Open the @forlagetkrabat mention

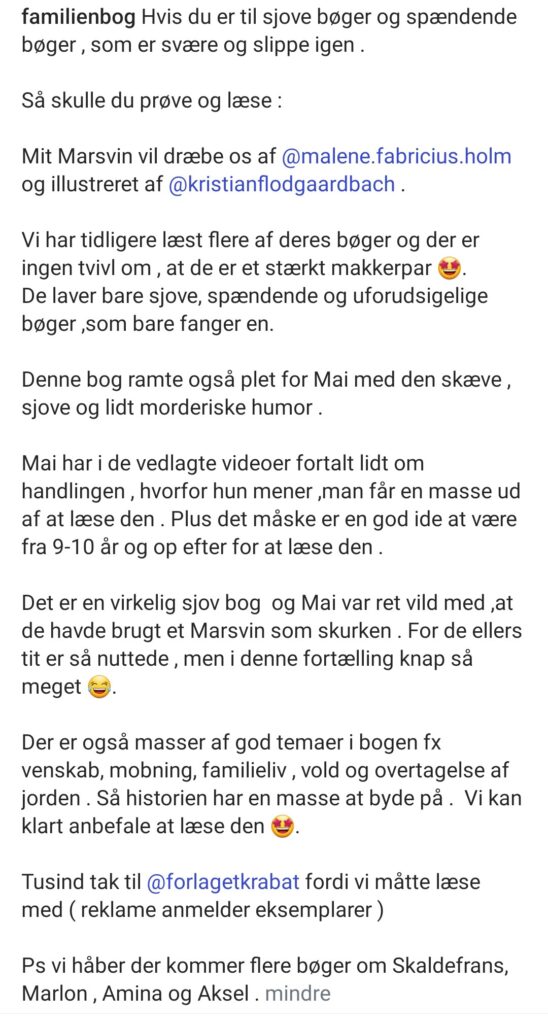(223, 882)
